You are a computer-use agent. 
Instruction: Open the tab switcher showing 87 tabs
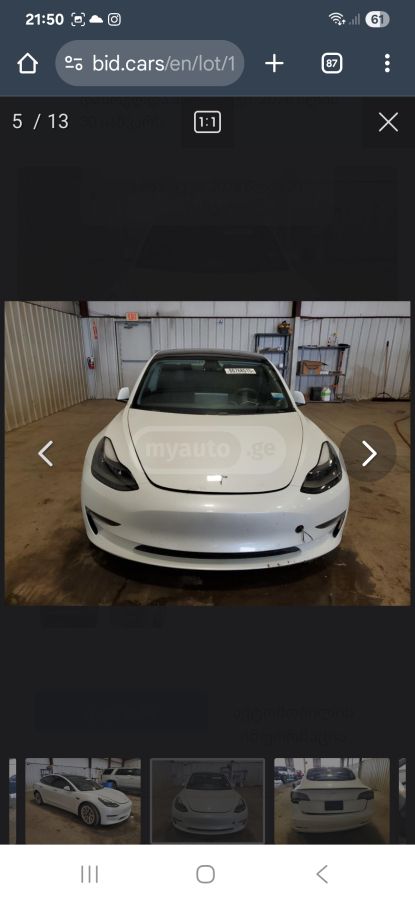[x=332, y=63]
